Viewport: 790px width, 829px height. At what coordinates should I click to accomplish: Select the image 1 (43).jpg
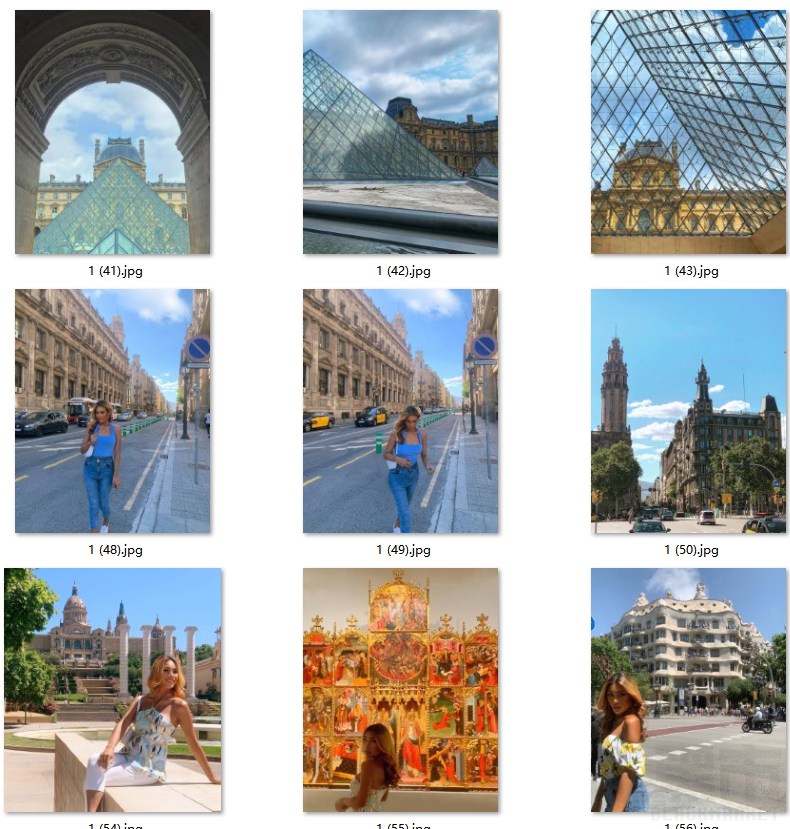[688, 132]
